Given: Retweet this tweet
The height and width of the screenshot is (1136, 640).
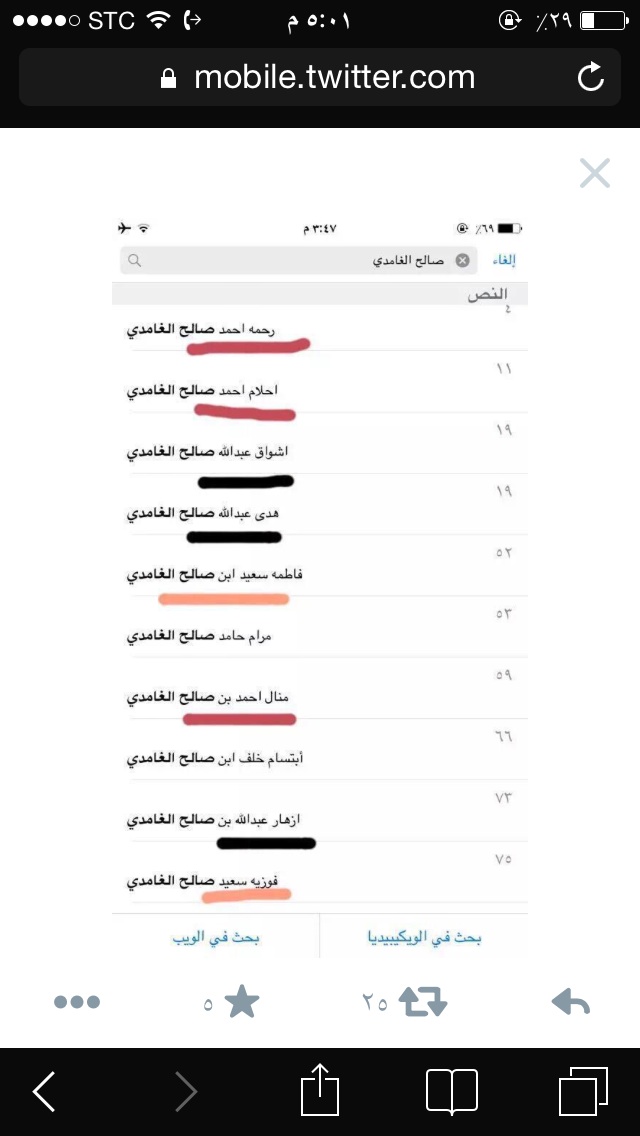Looking at the screenshot, I should click(423, 1003).
